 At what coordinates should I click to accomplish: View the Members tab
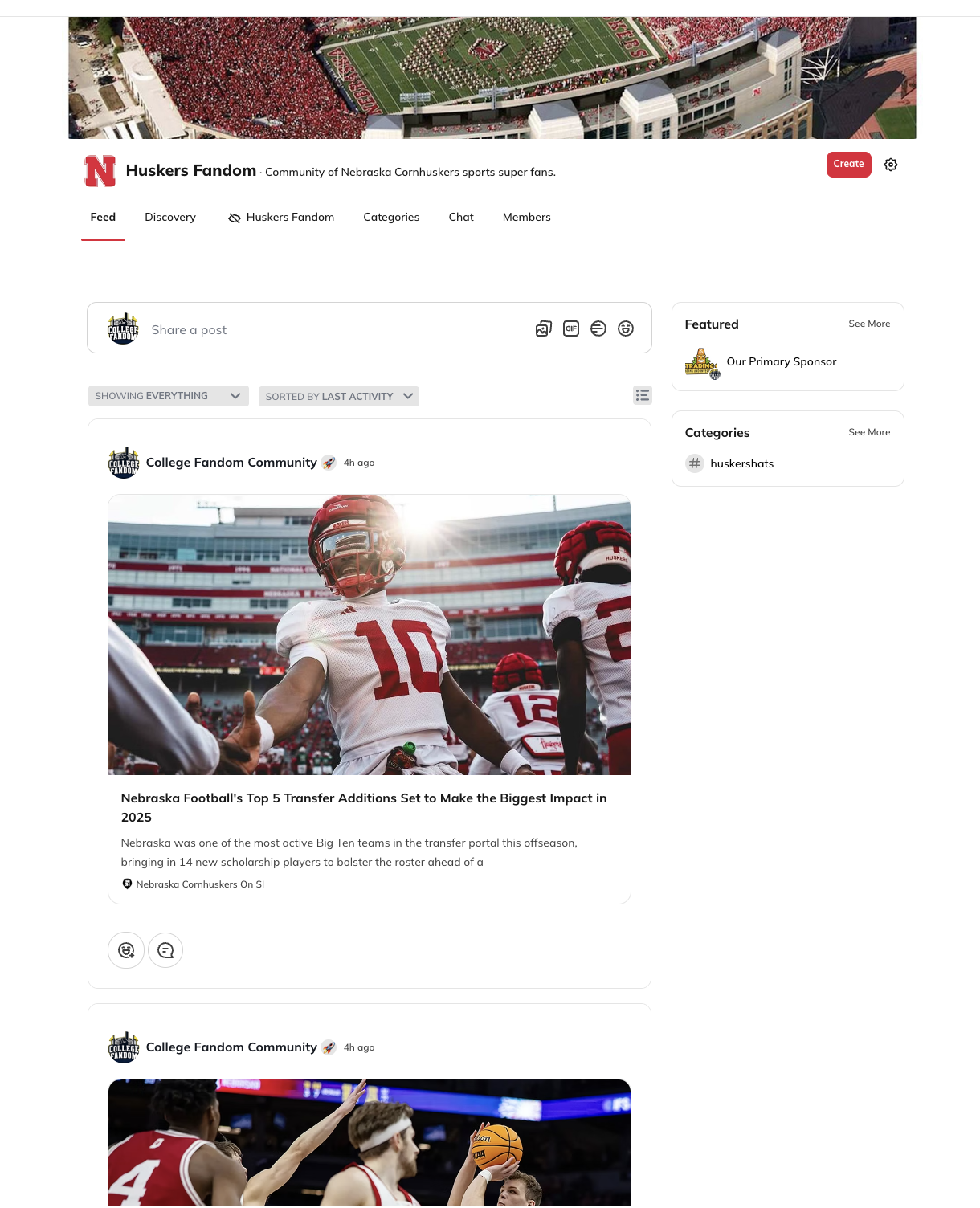coord(526,217)
